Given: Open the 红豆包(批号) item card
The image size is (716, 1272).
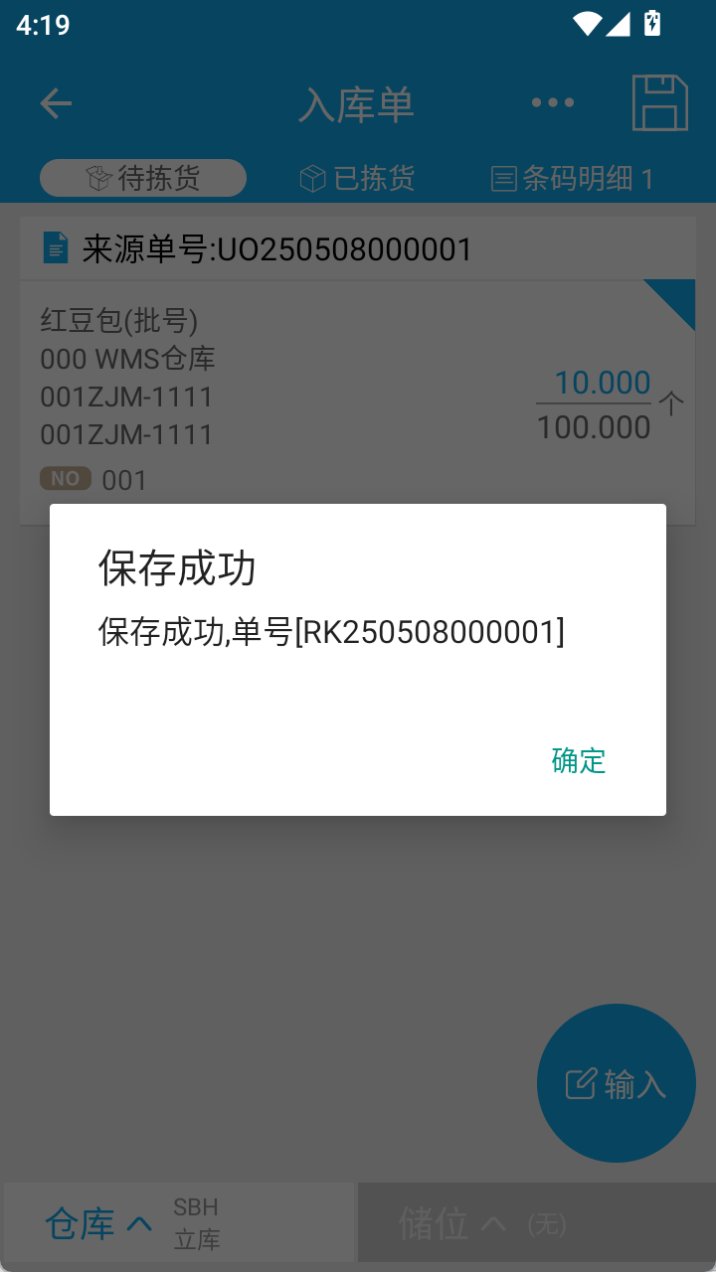Looking at the screenshot, I should [x=358, y=403].
